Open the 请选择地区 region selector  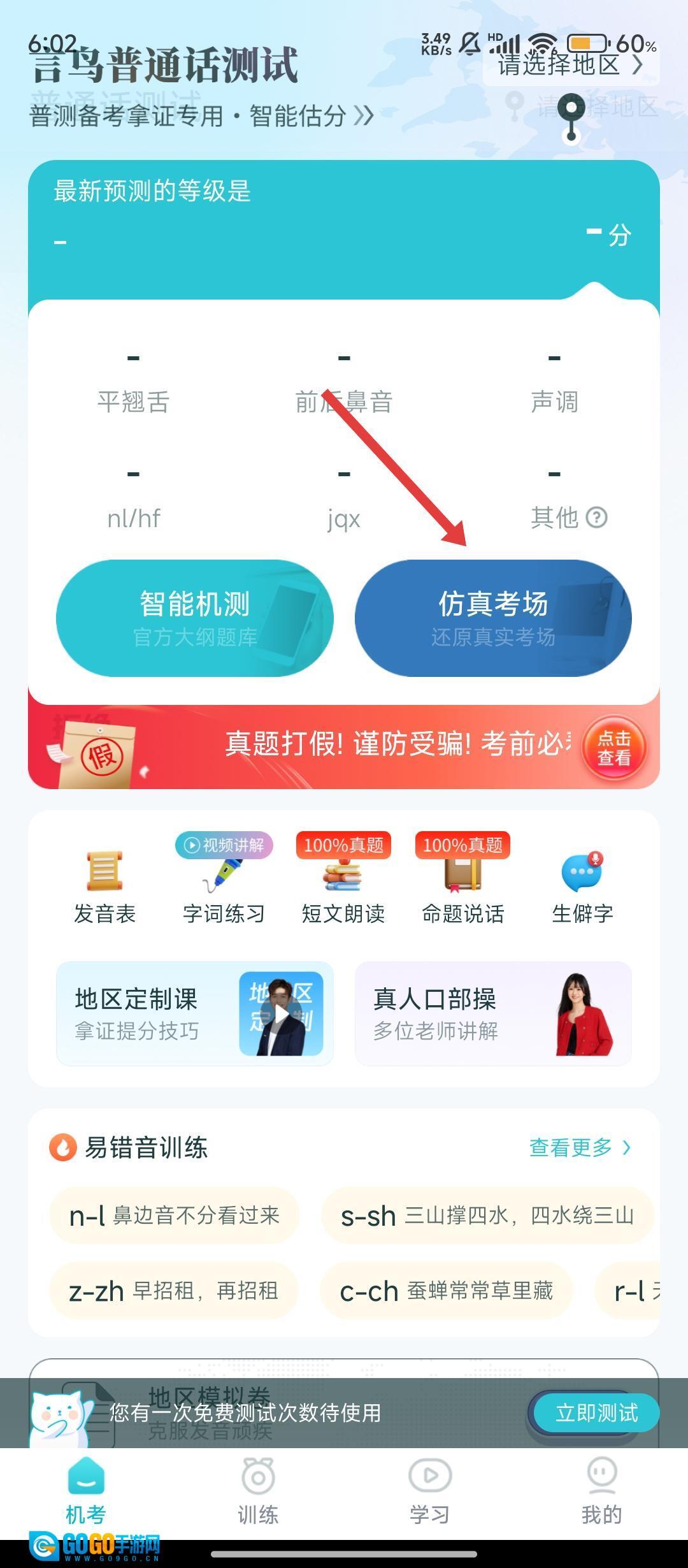tap(570, 64)
